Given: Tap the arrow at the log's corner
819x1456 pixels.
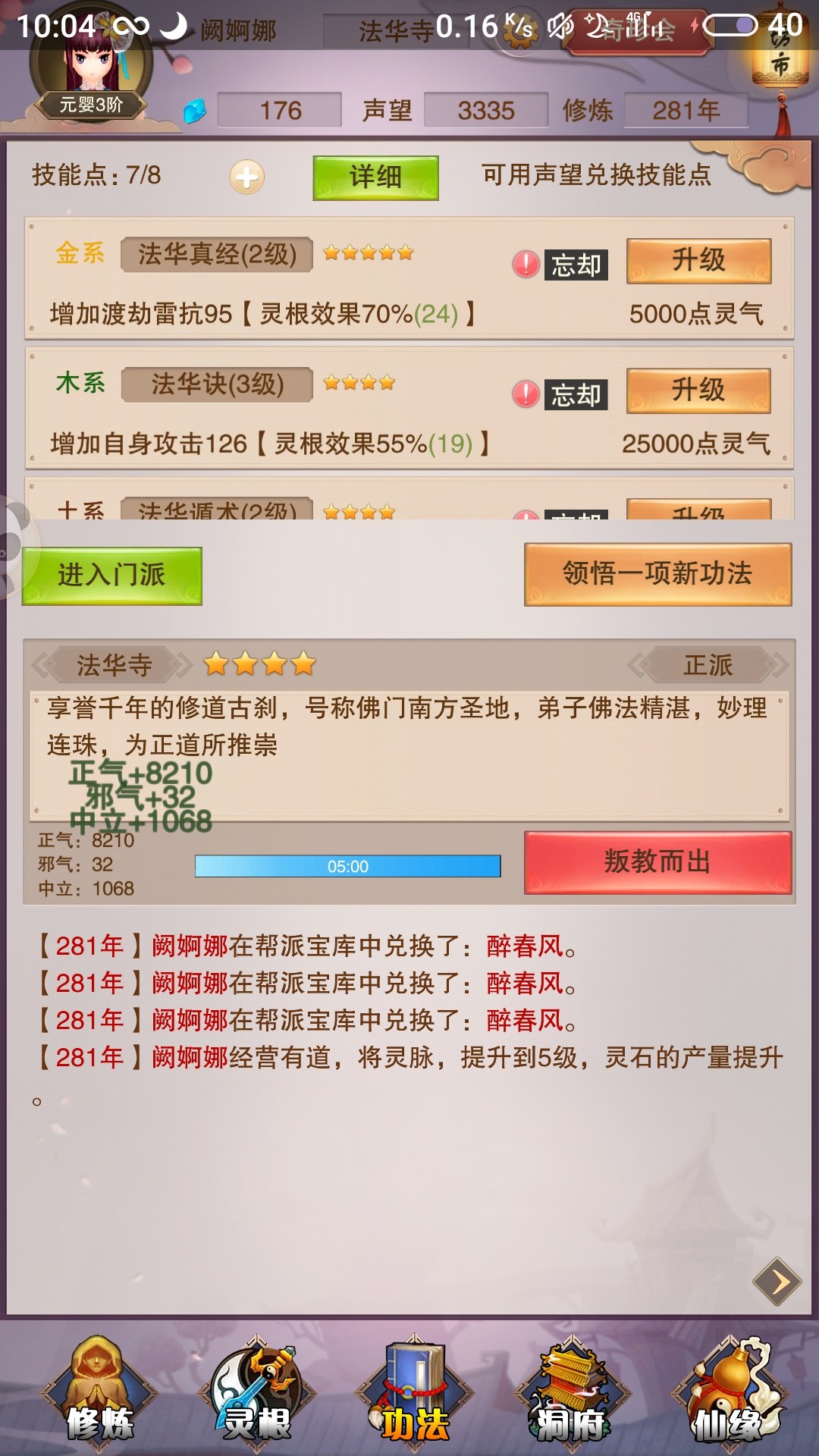Looking at the screenshot, I should pos(777,1282).
